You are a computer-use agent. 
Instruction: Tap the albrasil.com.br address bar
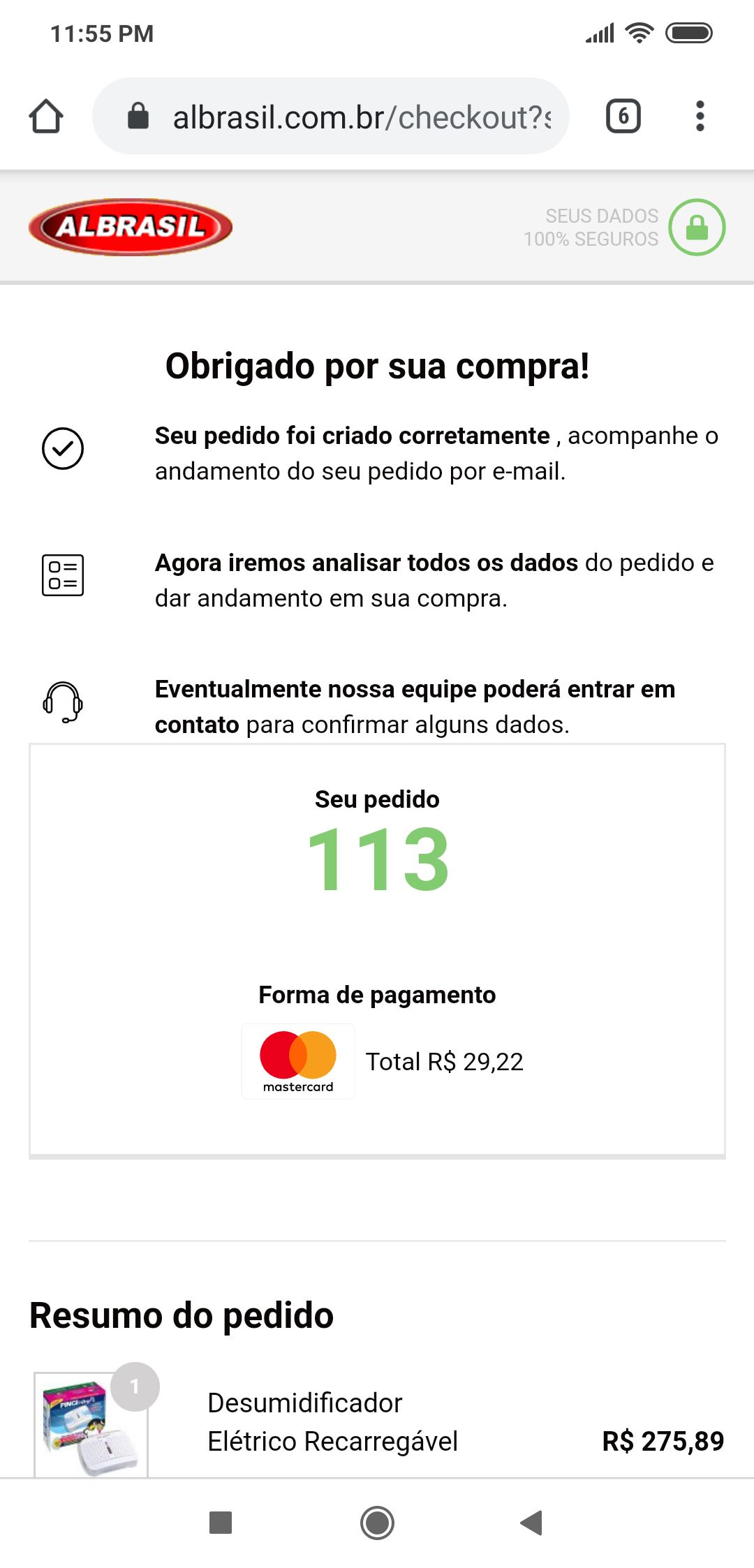click(349, 117)
